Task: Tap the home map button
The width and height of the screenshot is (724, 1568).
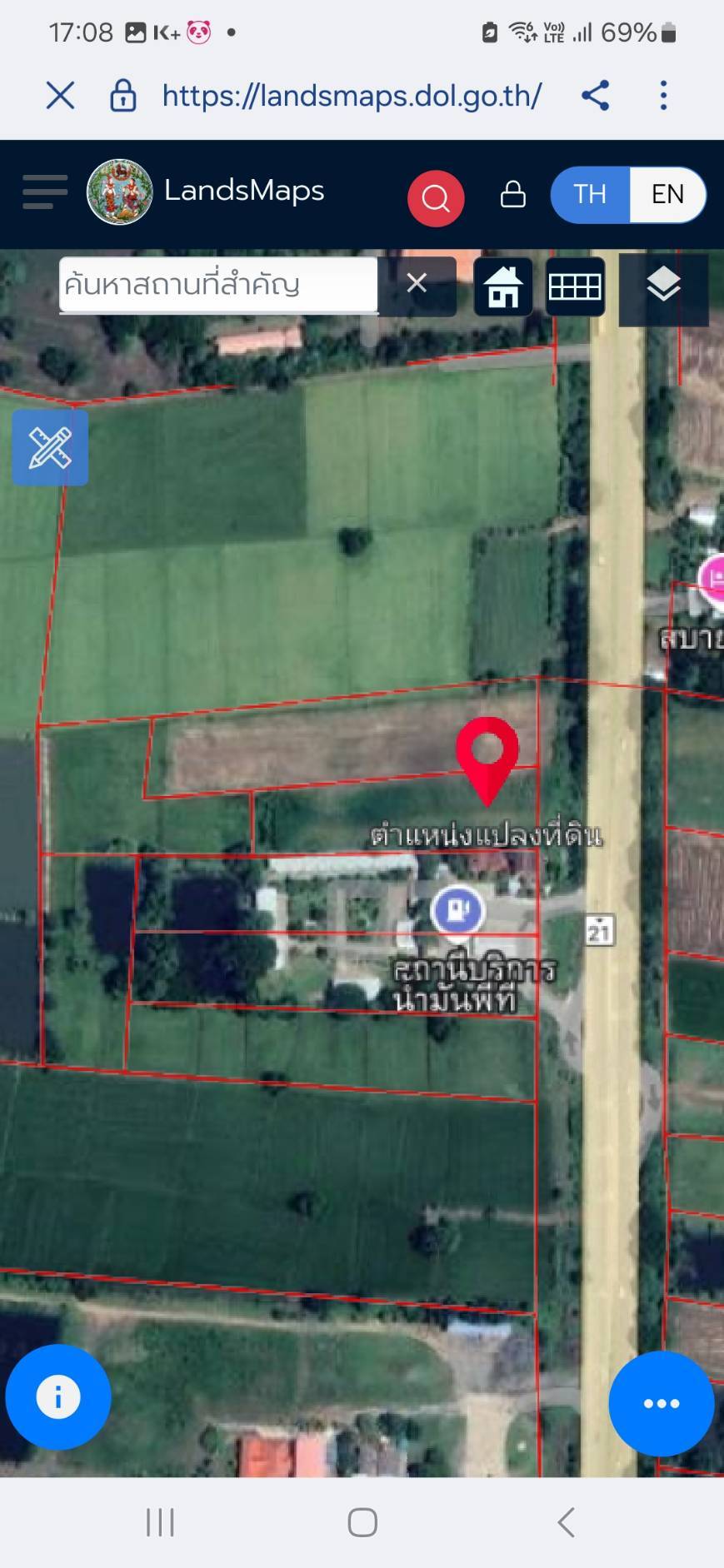Action: [503, 286]
